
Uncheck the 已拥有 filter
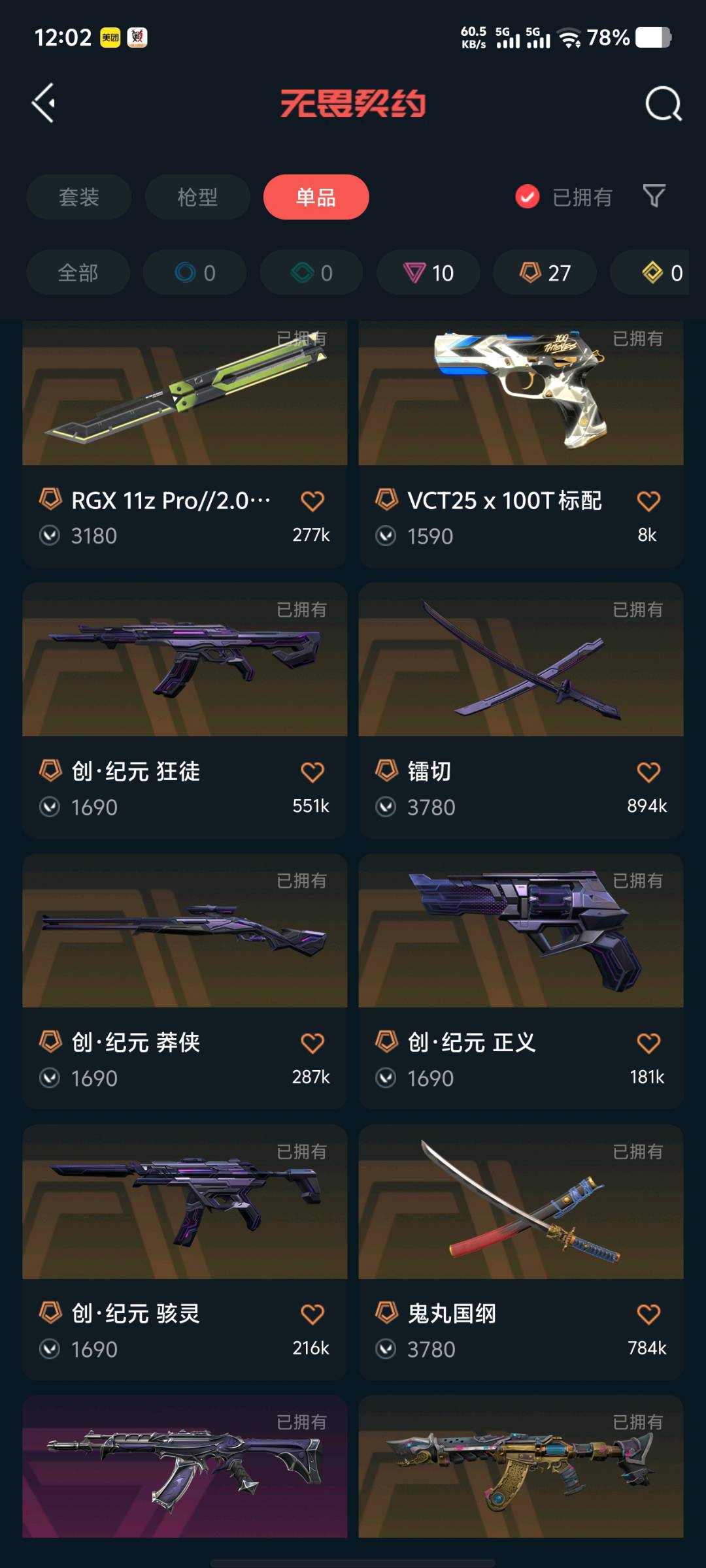point(528,197)
